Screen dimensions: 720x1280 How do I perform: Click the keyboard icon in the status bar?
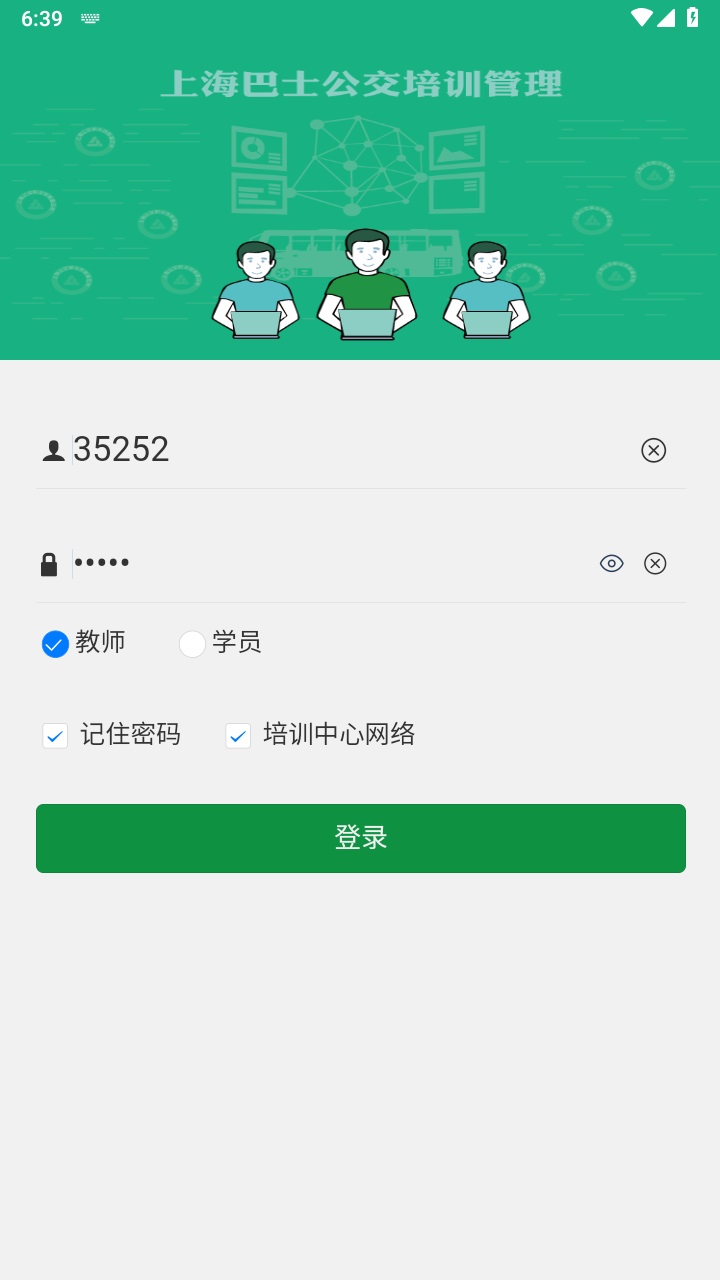pos(91,18)
